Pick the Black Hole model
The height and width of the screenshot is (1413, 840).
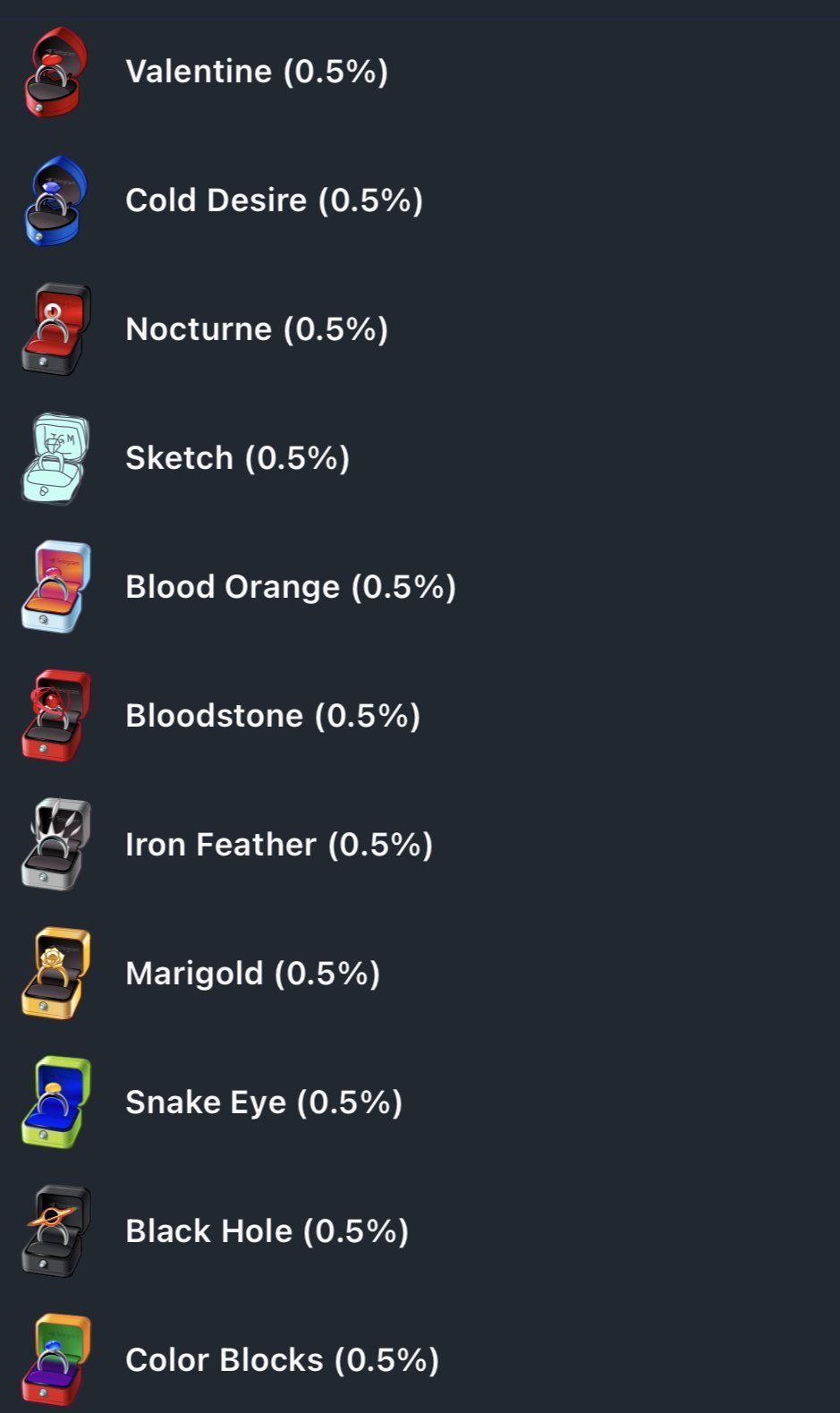tap(267, 1231)
